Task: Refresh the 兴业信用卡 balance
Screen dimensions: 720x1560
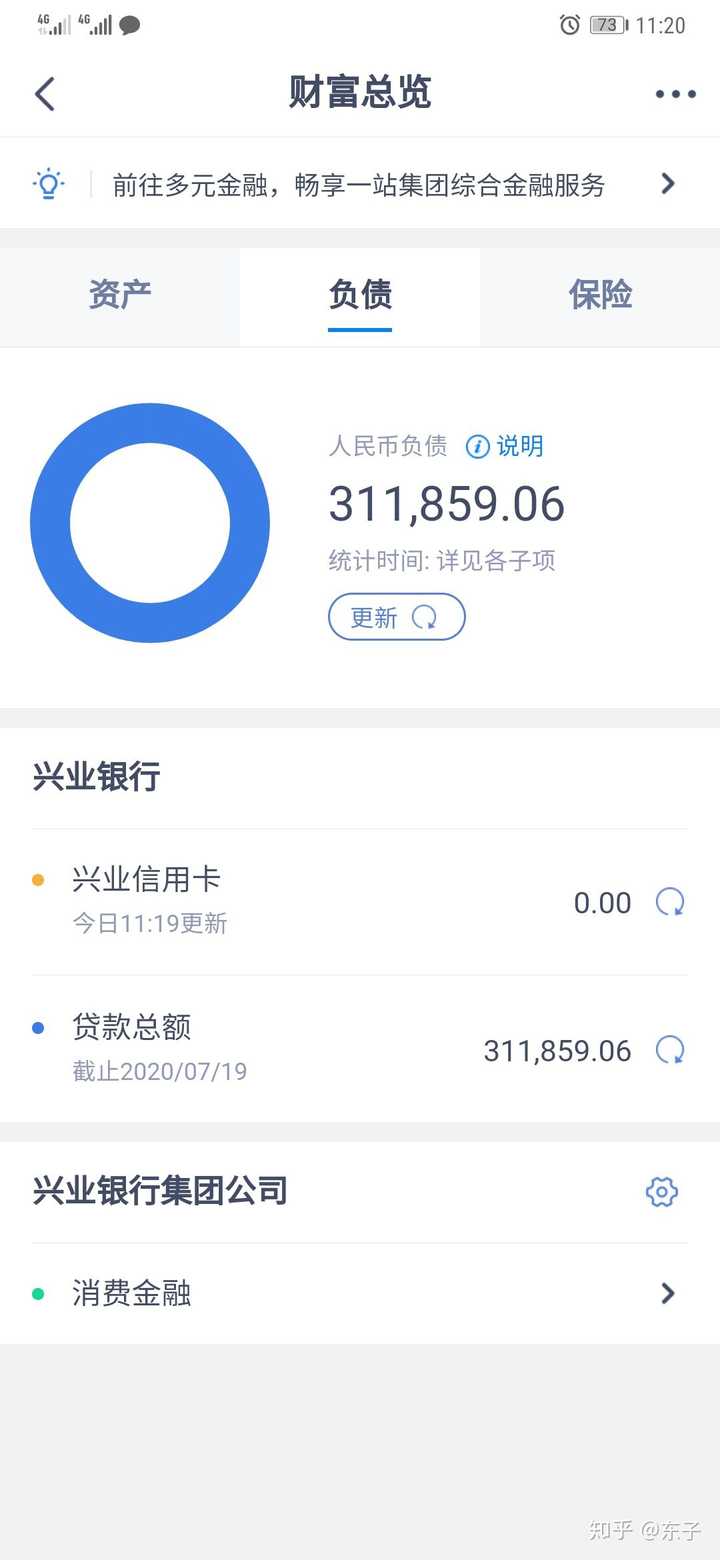Action: (672, 903)
